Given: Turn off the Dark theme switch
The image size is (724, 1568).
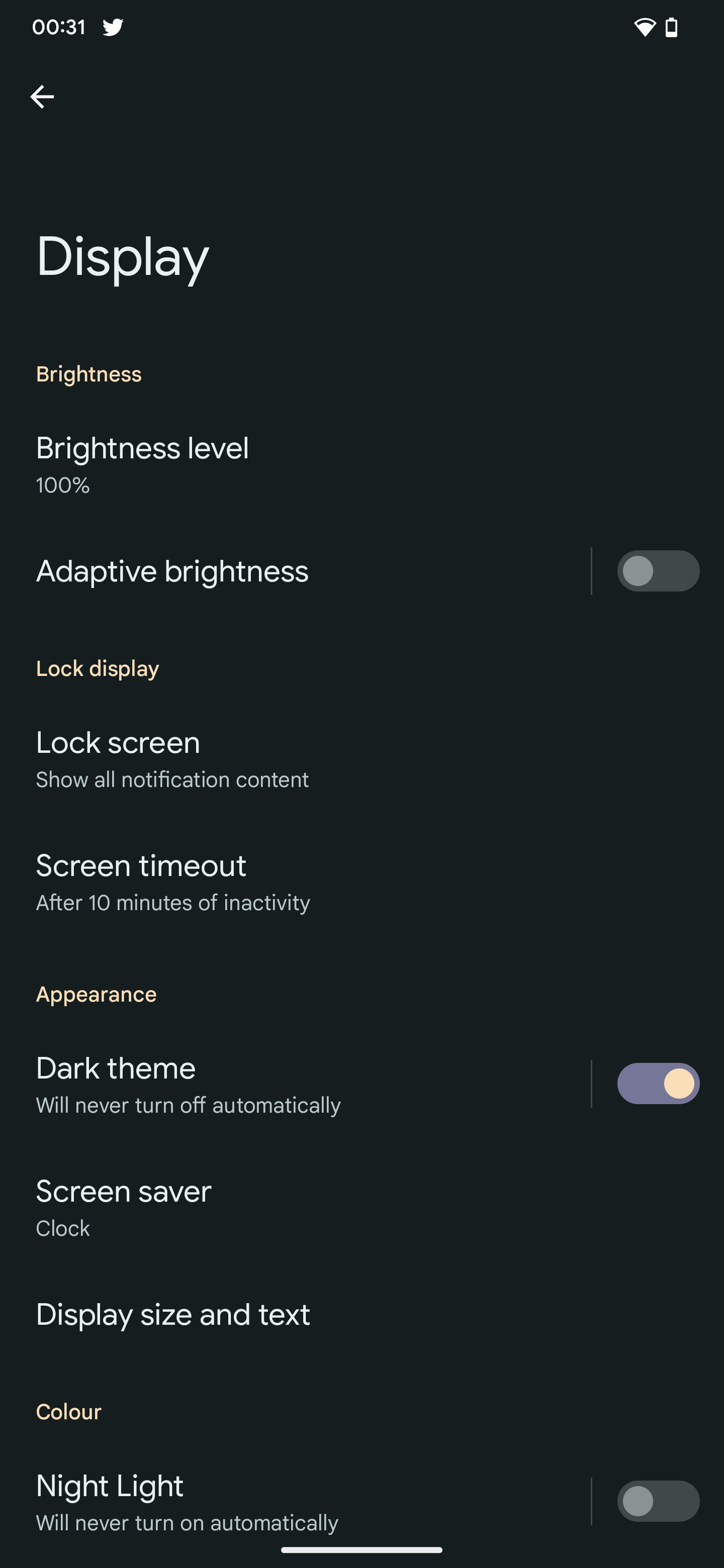Looking at the screenshot, I should 658,1084.
